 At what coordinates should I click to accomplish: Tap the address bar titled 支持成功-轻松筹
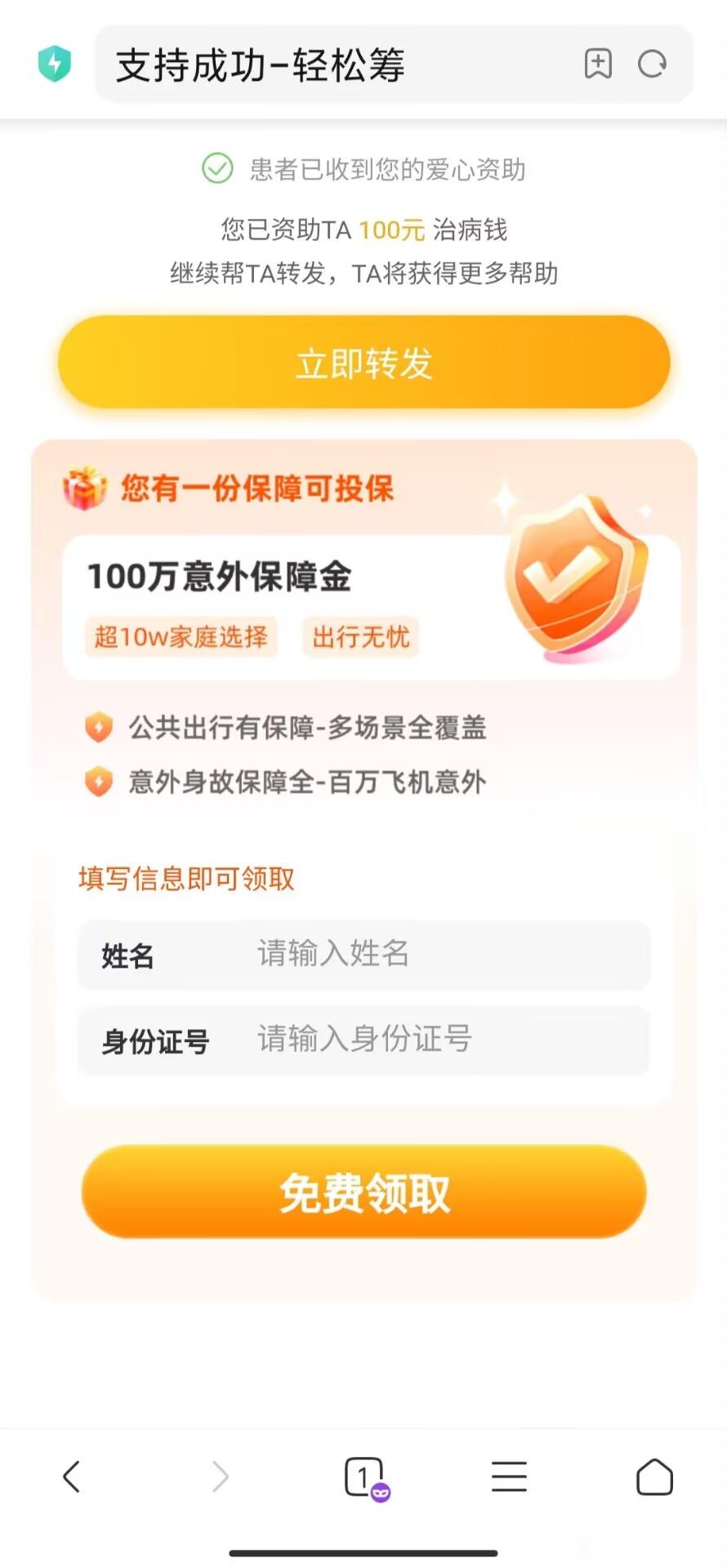[327, 65]
